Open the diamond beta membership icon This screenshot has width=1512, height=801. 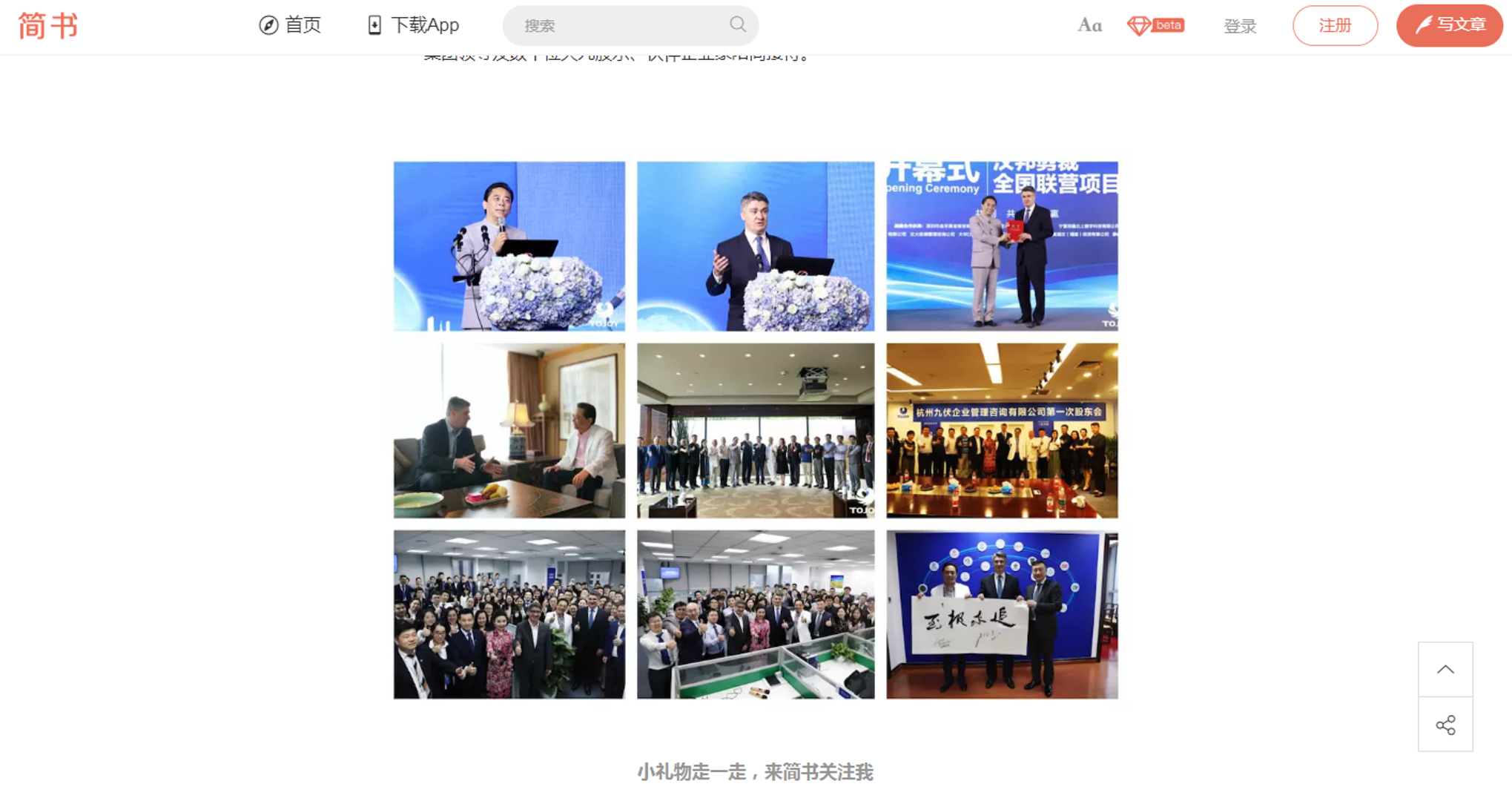point(1155,26)
